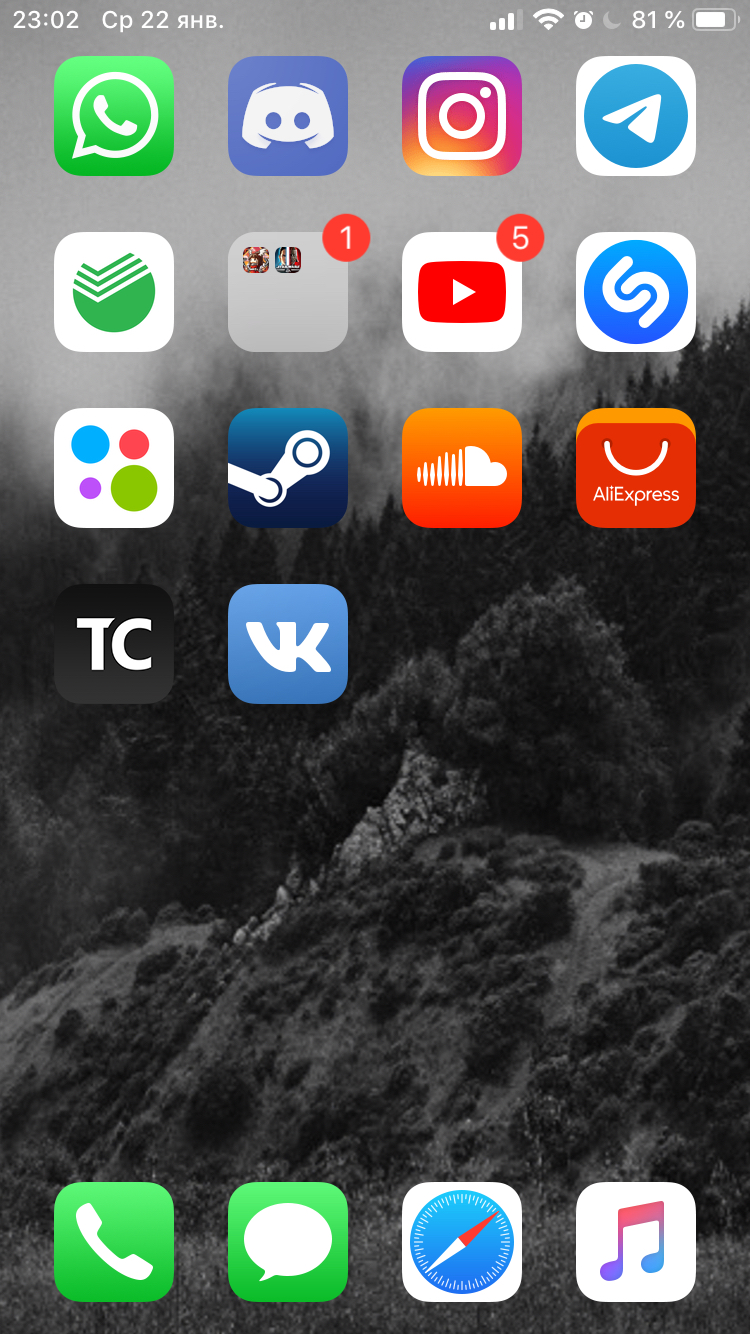Screen dimensions: 750x1334
Task: Open the green Sberbank app
Action: pyautogui.click(x=114, y=292)
